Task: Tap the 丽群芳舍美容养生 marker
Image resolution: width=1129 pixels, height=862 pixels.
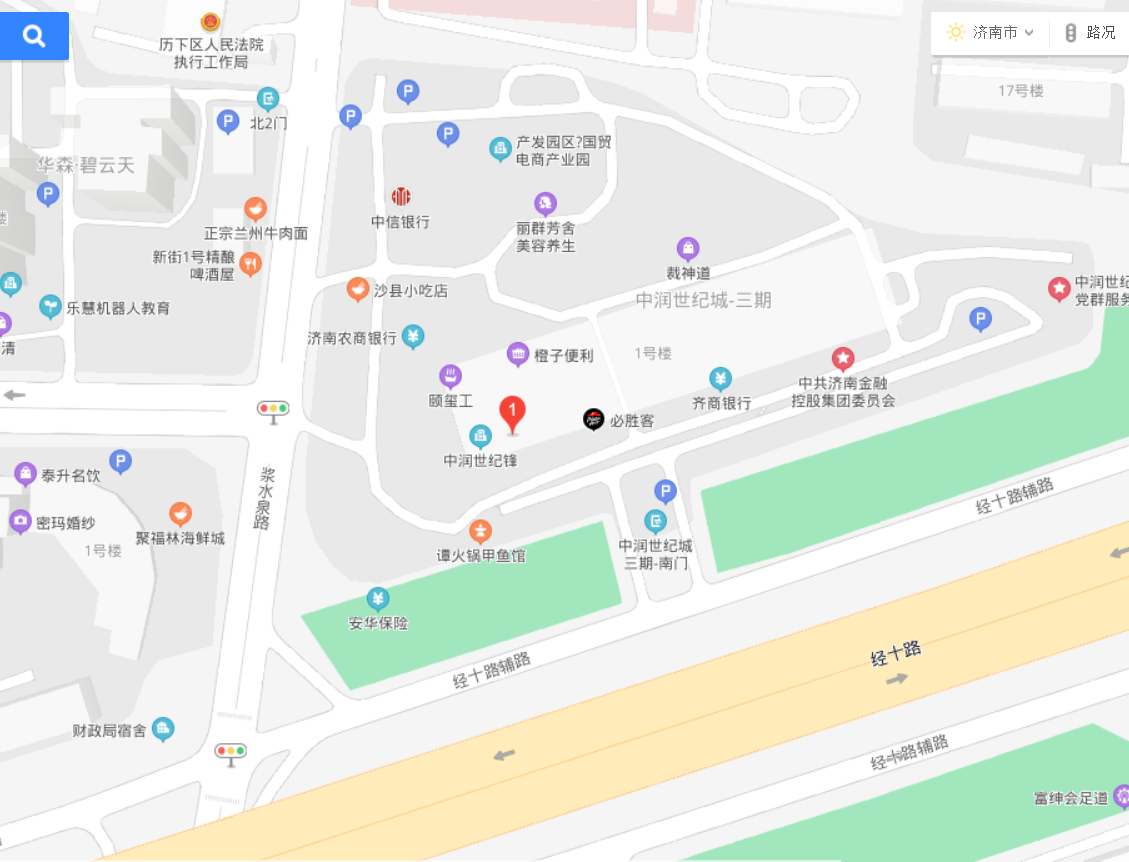Action: click(545, 204)
